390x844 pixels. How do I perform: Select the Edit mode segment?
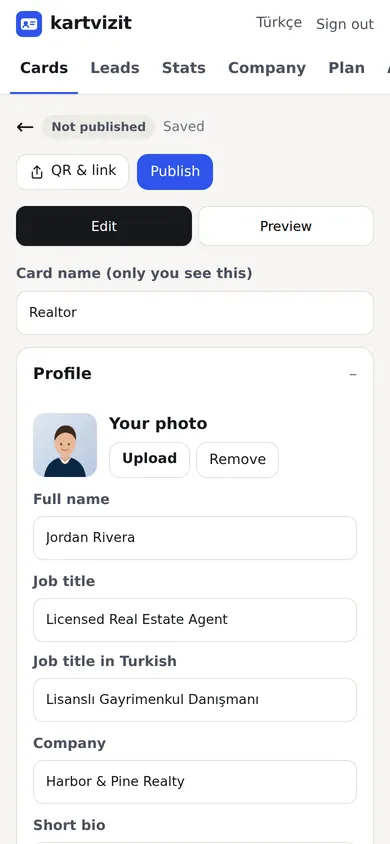pyautogui.click(x=104, y=226)
